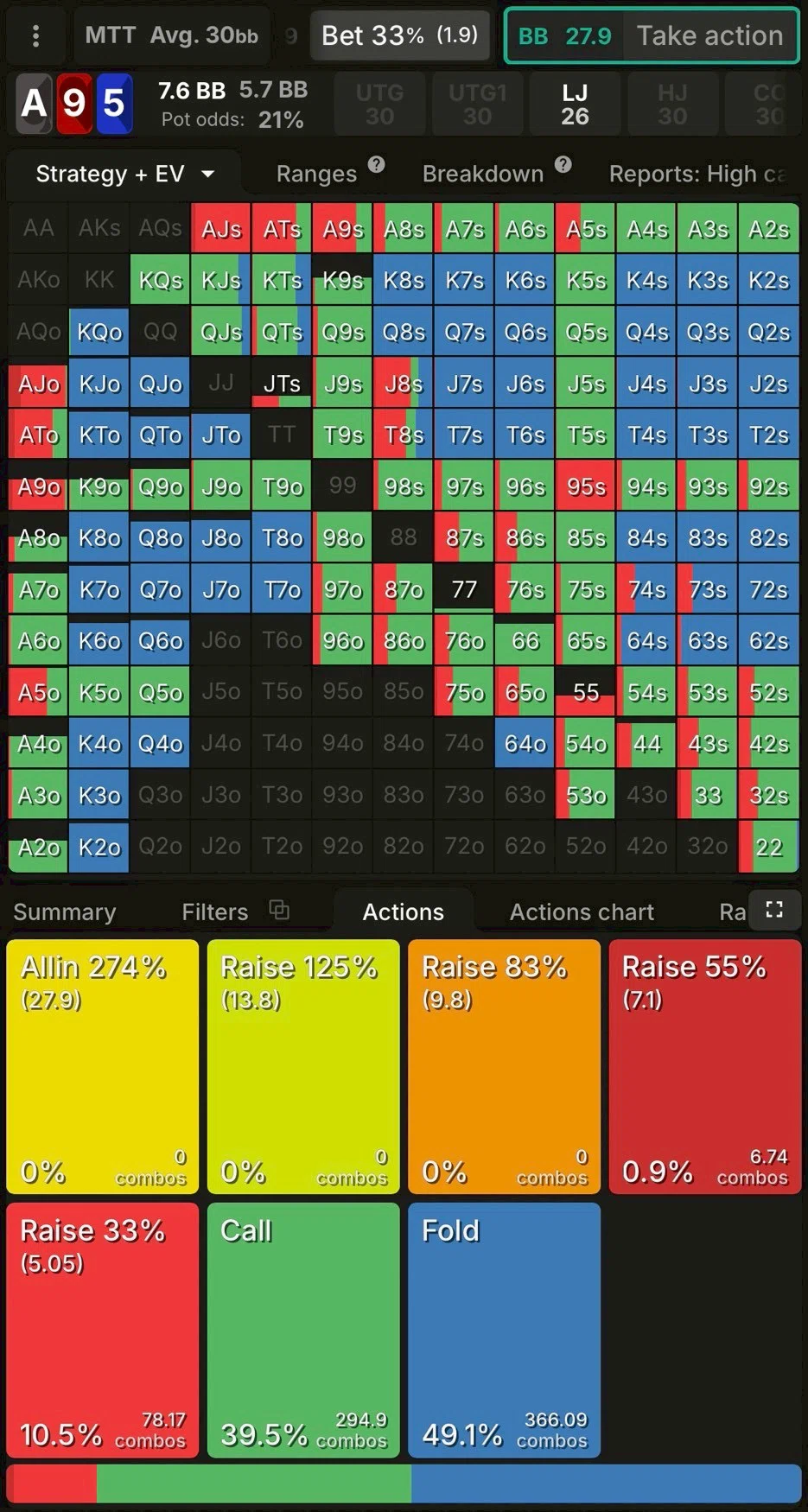This screenshot has width=808, height=1512.
Task: Open the Reports: High card tab
Action: pos(697,174)
